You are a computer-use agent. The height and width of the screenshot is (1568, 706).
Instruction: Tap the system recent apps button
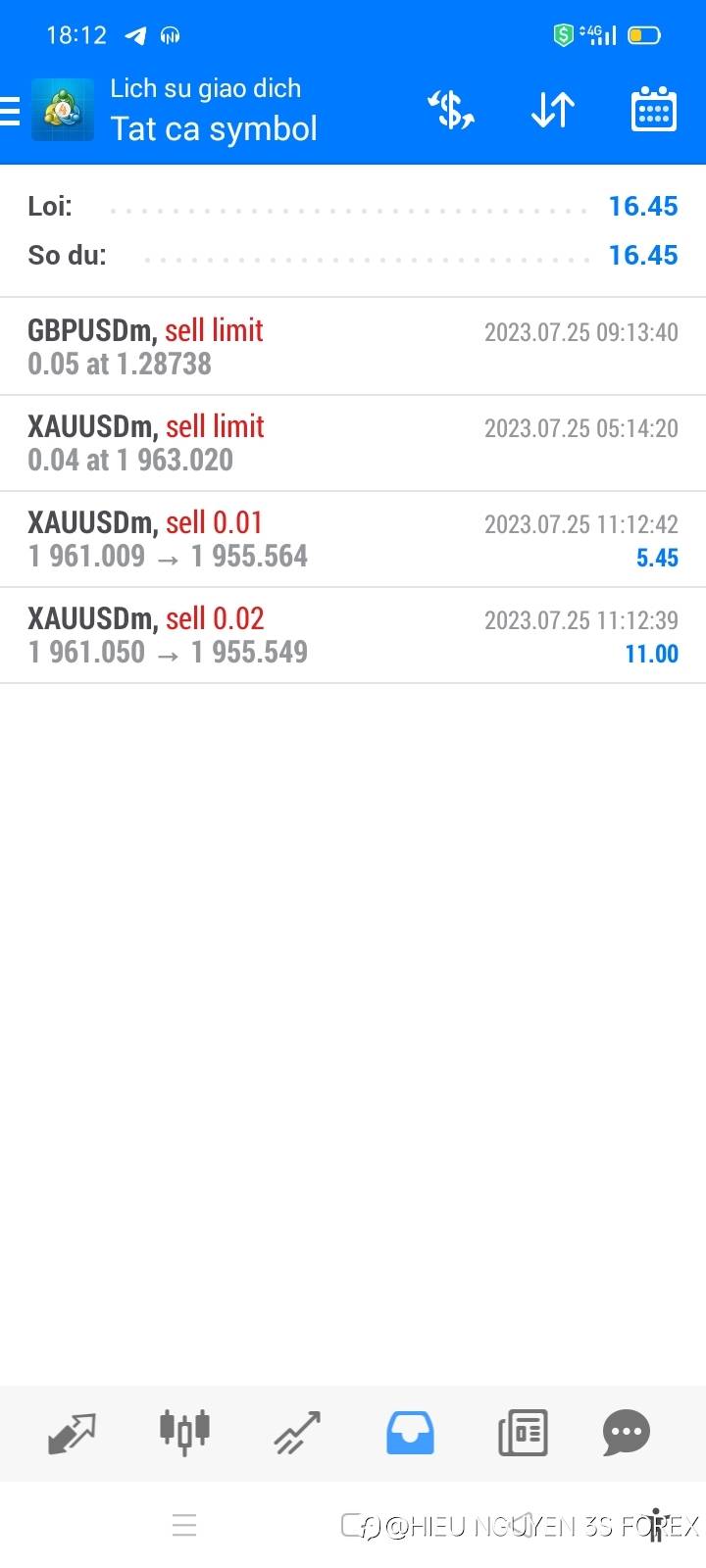pos(184,1525)
